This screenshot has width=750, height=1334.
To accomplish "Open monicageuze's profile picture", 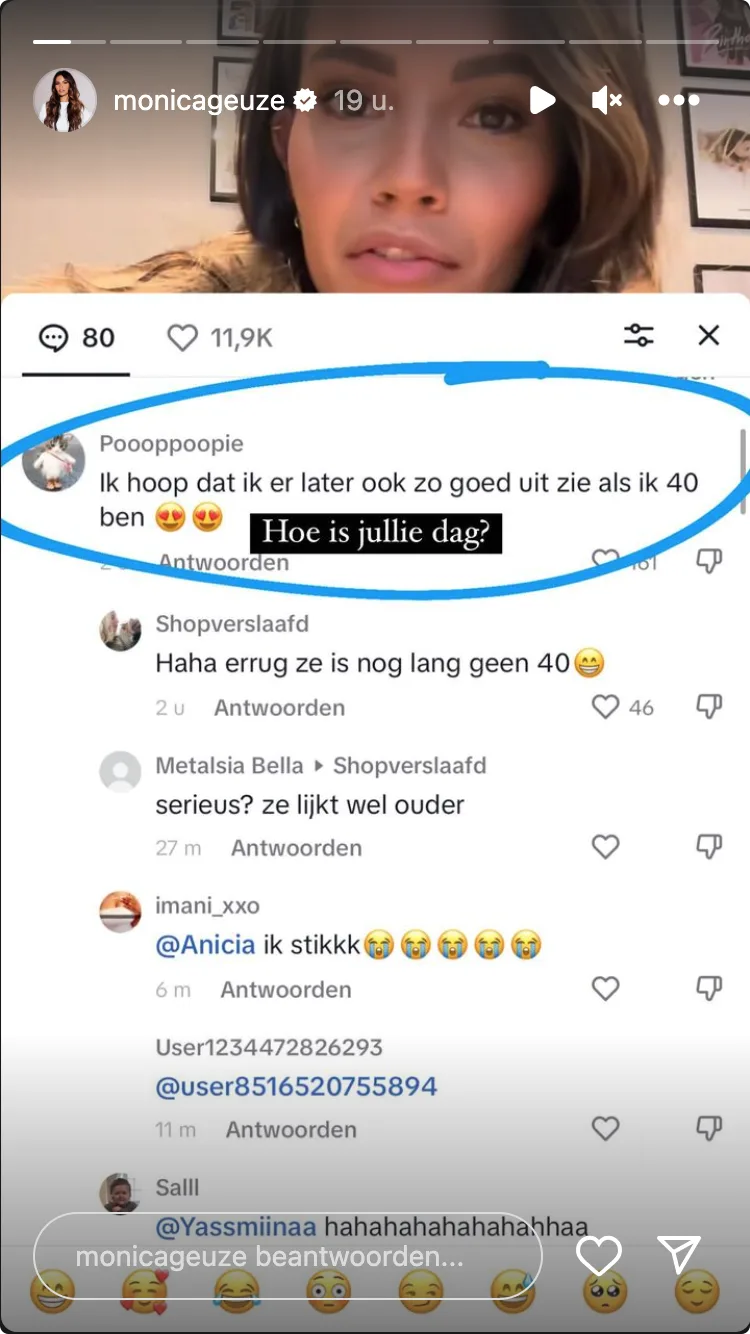I will click(x=65, y=101).
